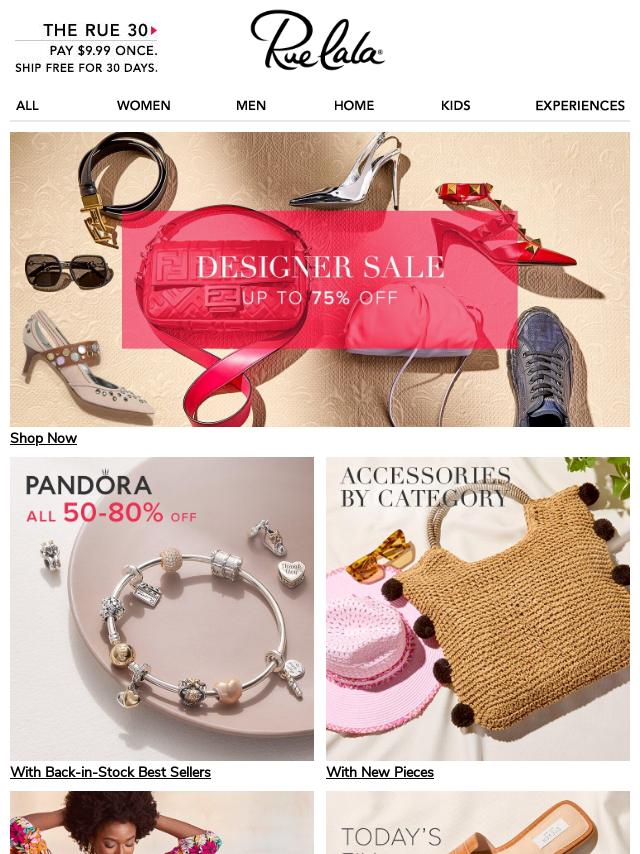Tap the Shop Now link
This screenshot has width=640, height=854.
click(43, 438)
